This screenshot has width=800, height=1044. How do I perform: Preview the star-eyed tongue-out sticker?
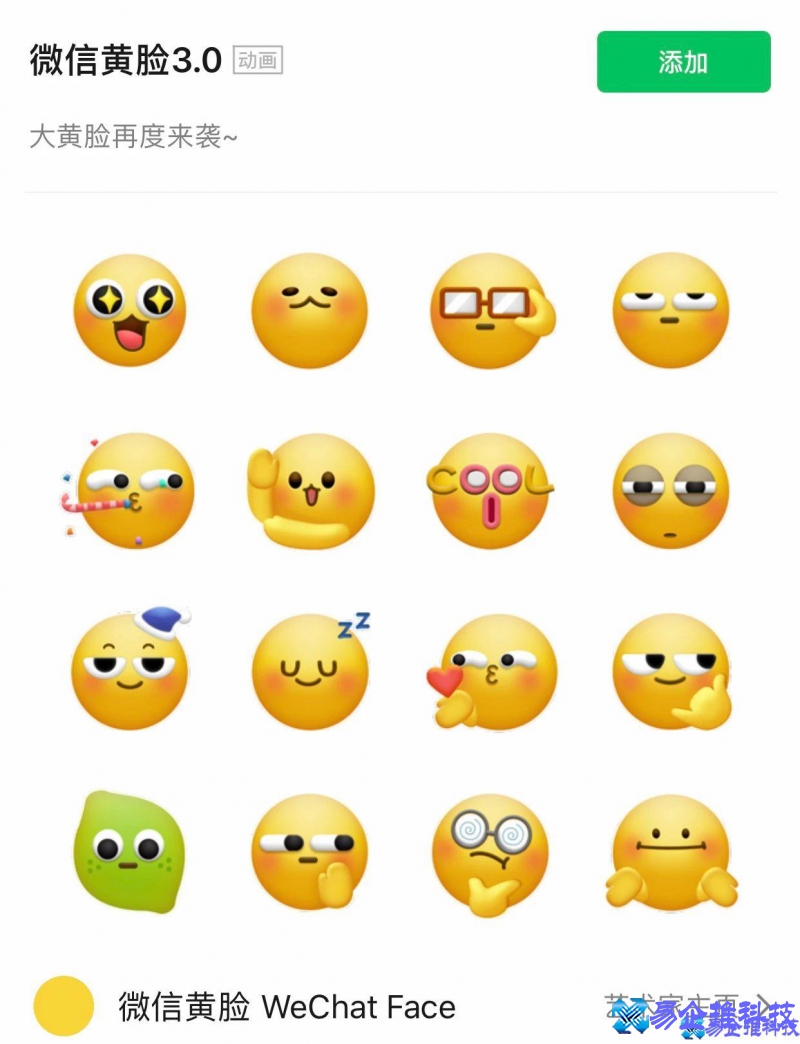click(x=130, y=310)
